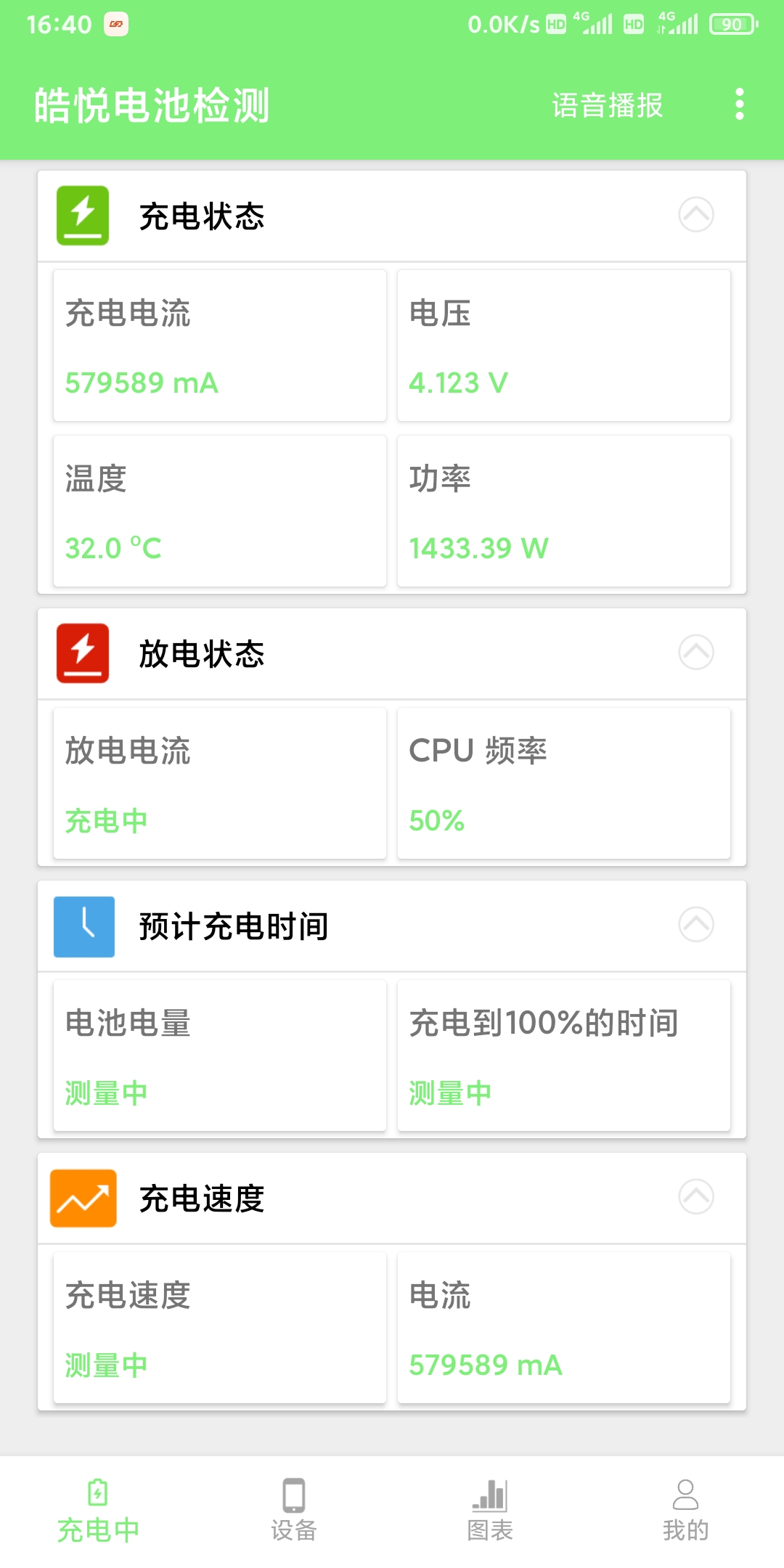Viewport: 784px width, 1568px height.
Task: Click the 579589 mA charging current value
Action: (x=142, y=383)
